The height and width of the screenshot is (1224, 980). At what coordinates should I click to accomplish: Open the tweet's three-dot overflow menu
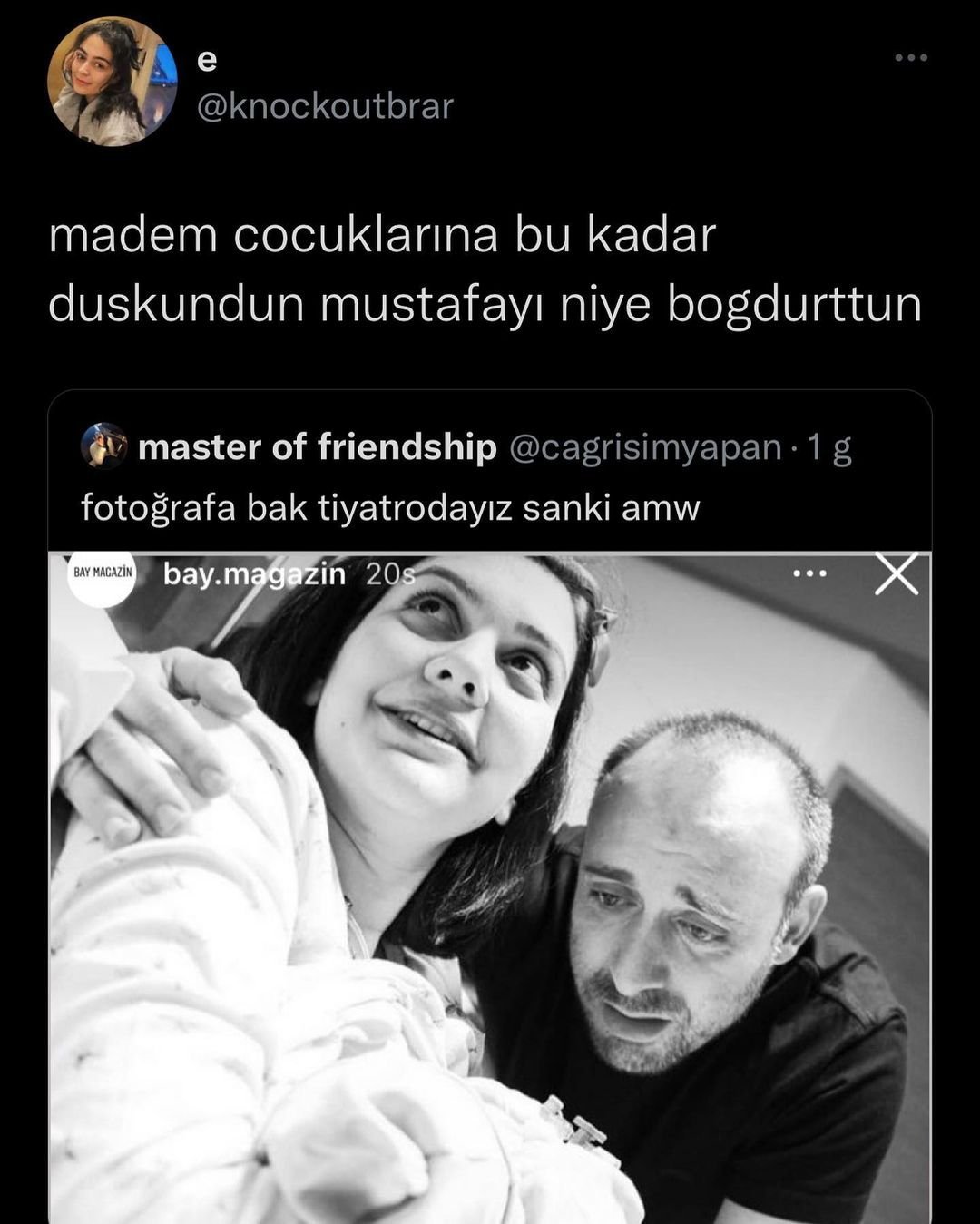[910, 58]
